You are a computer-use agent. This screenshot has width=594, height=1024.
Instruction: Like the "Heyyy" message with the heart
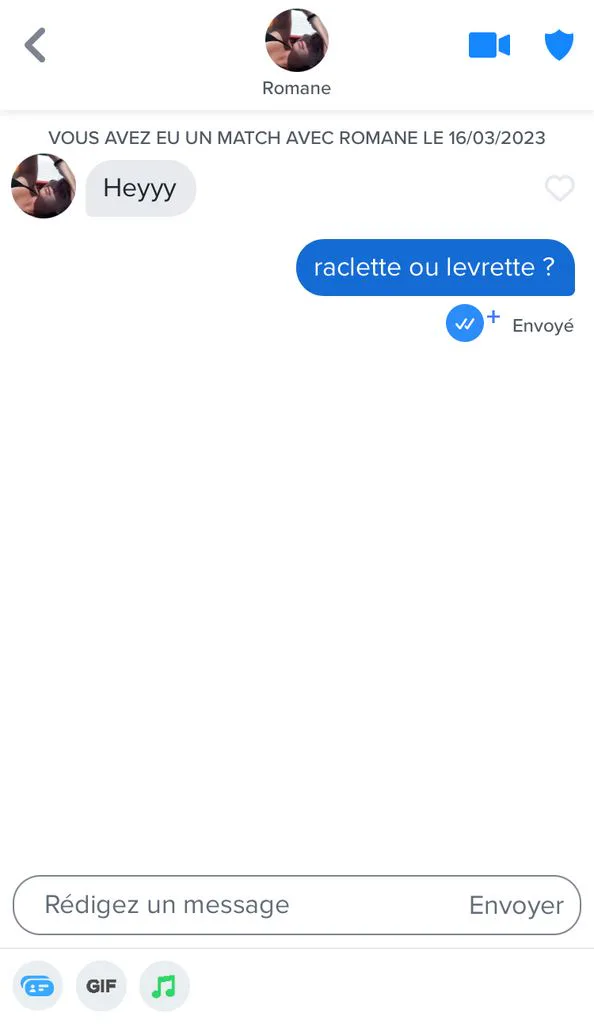click(559, 189)
